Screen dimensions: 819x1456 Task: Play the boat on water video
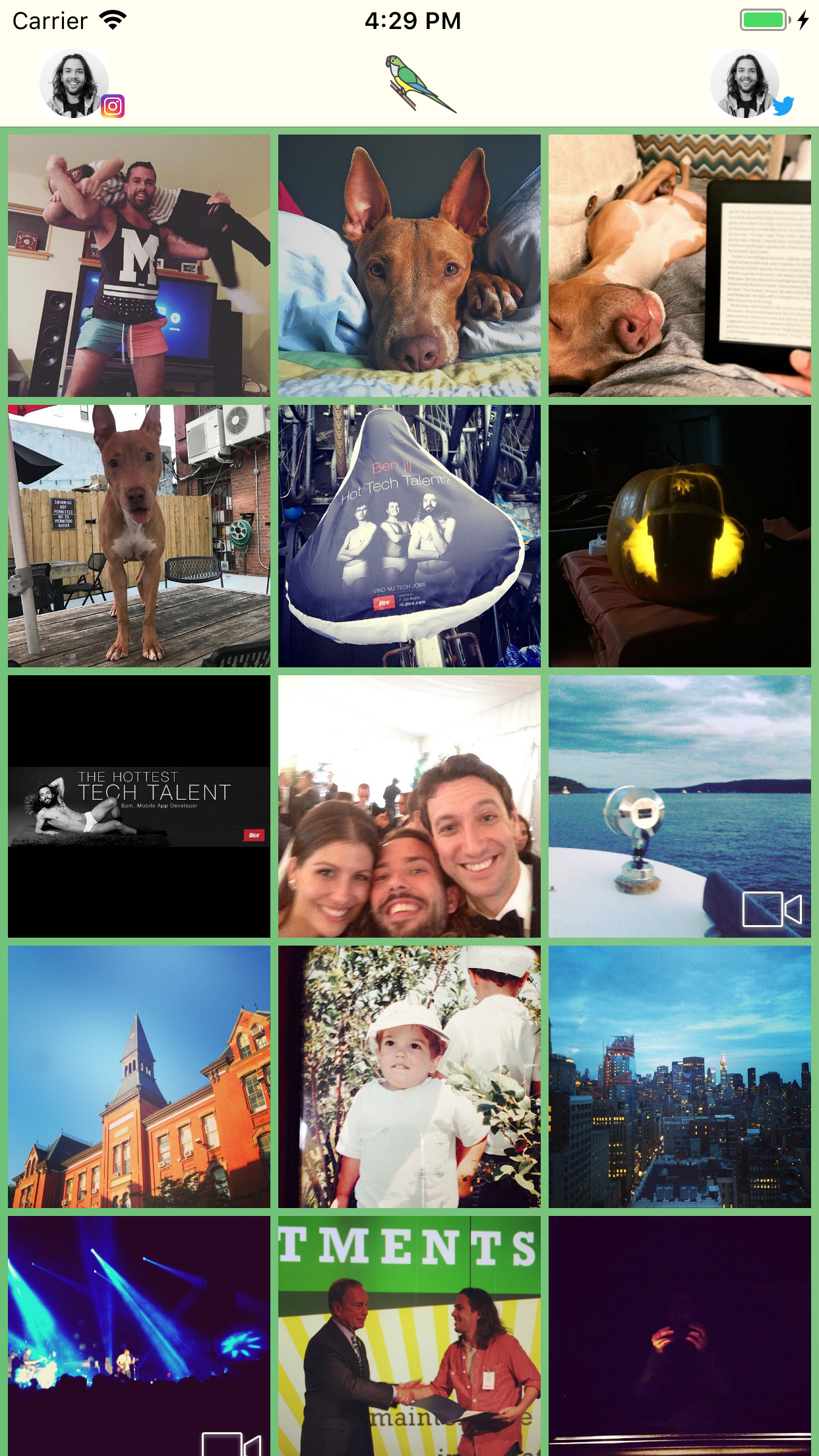pos(680,806)
